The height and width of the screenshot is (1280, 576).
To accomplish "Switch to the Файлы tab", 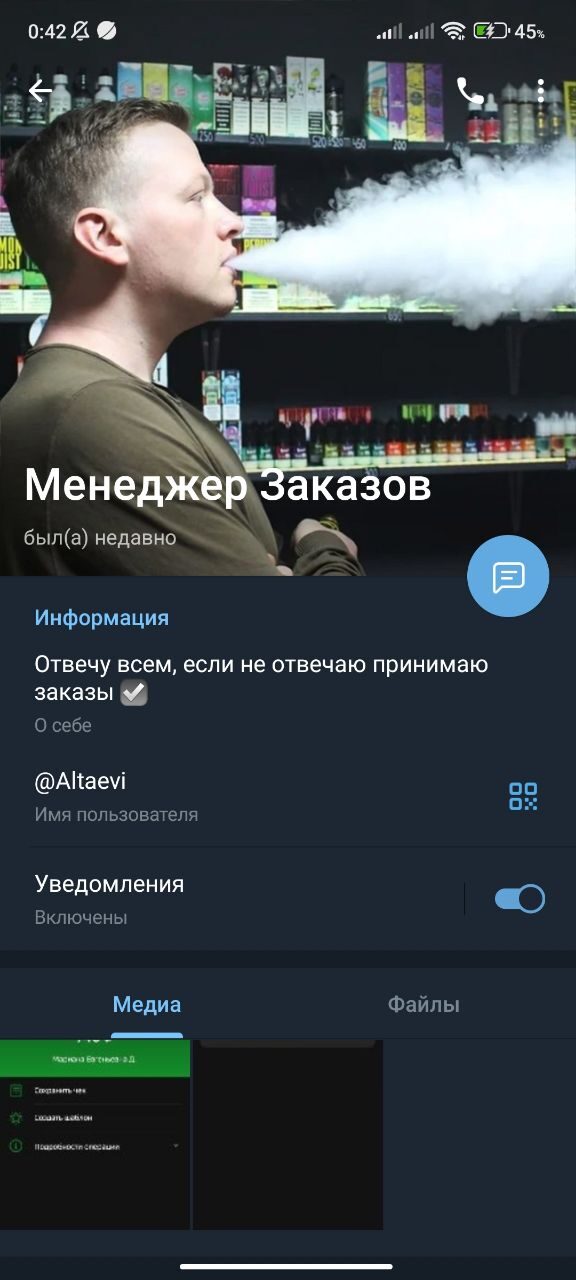I will click(x=424, y=1004).
